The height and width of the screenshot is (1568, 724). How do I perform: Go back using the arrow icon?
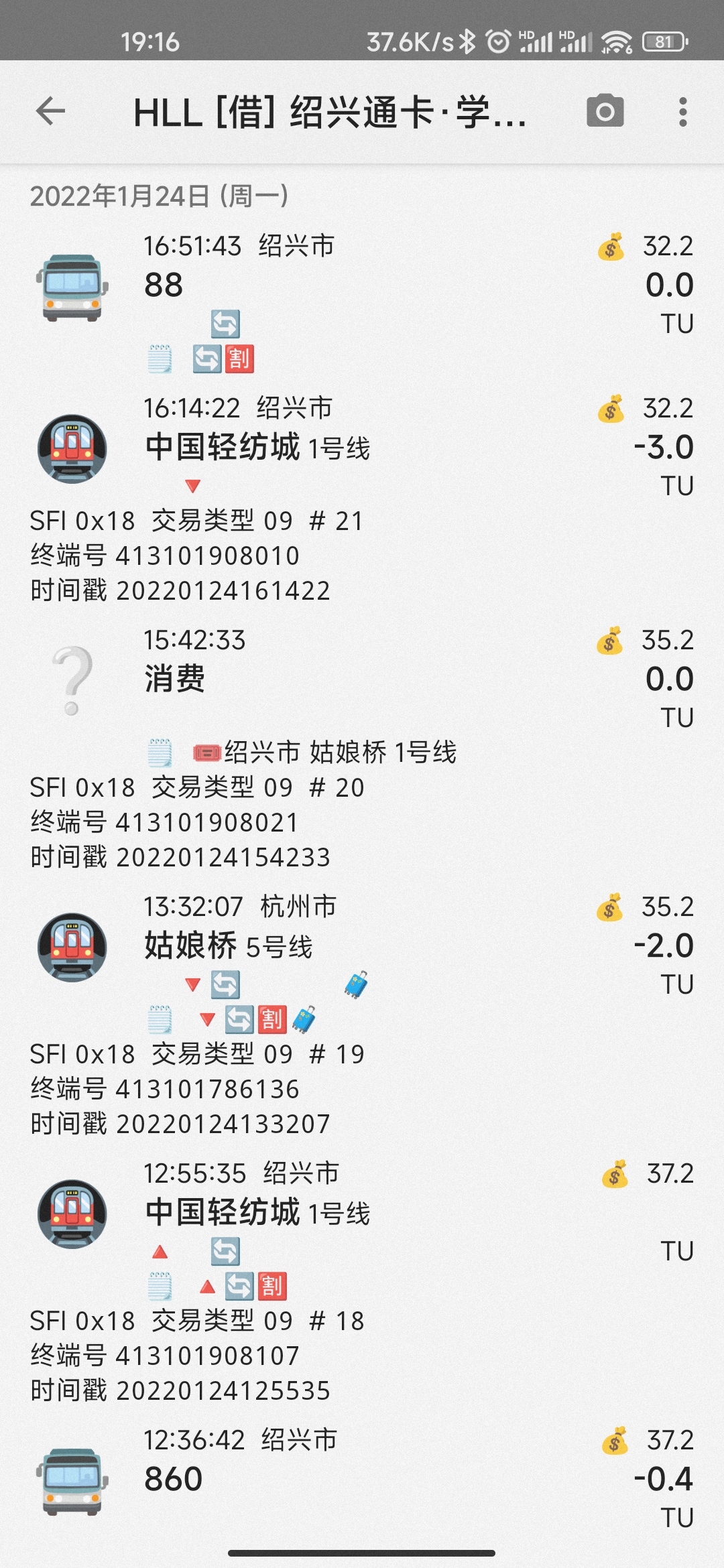point(50,111)
